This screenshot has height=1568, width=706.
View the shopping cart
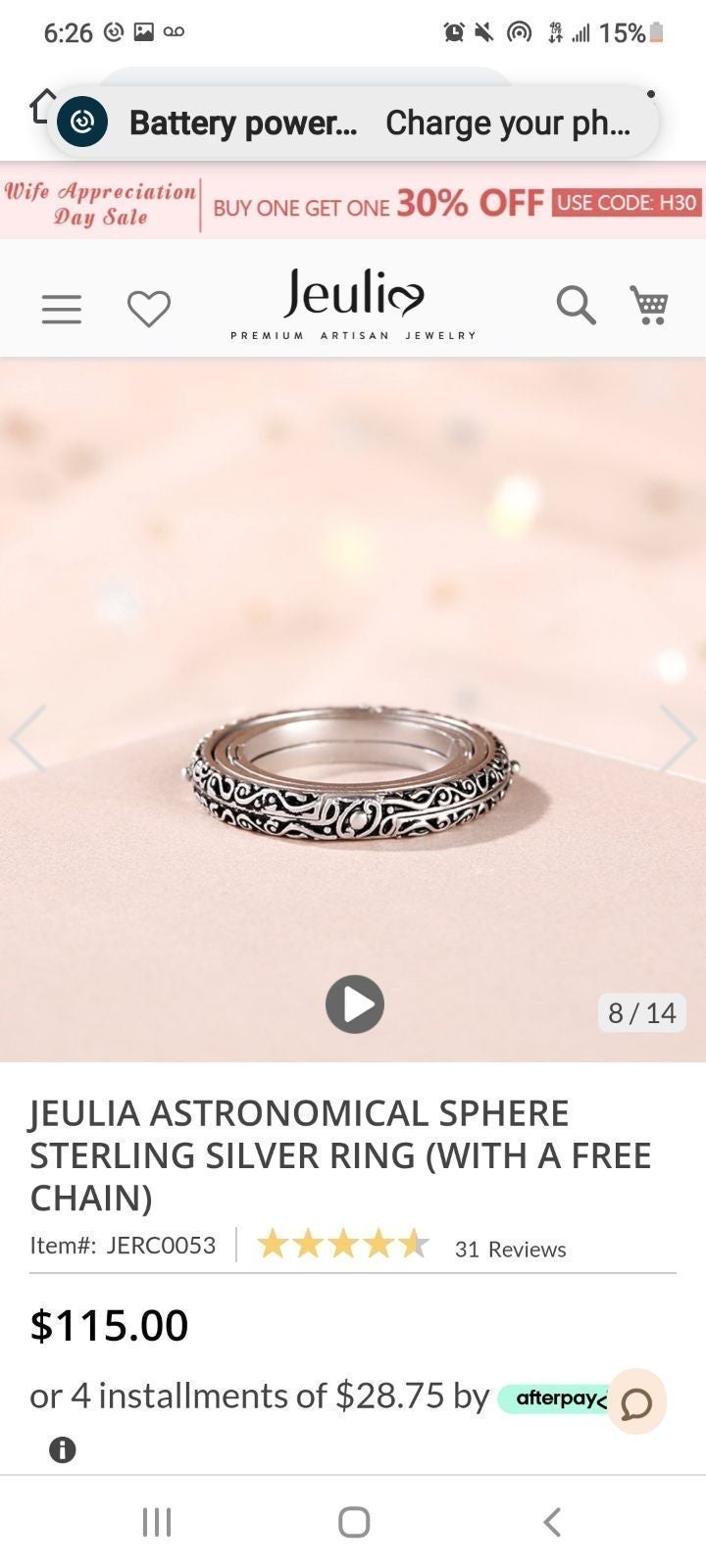(649, 305)
